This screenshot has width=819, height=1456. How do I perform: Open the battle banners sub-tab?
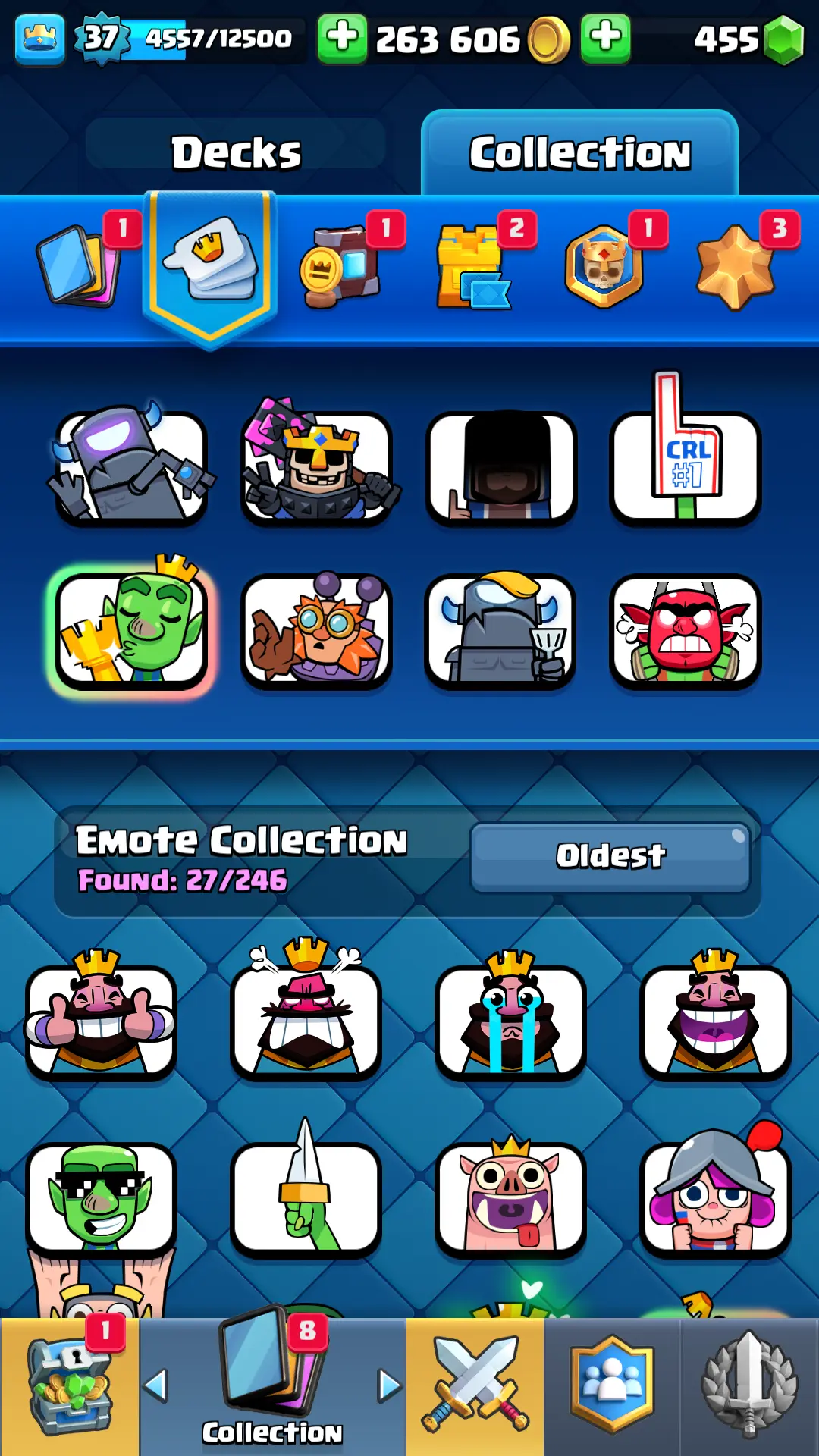[604, 265]
